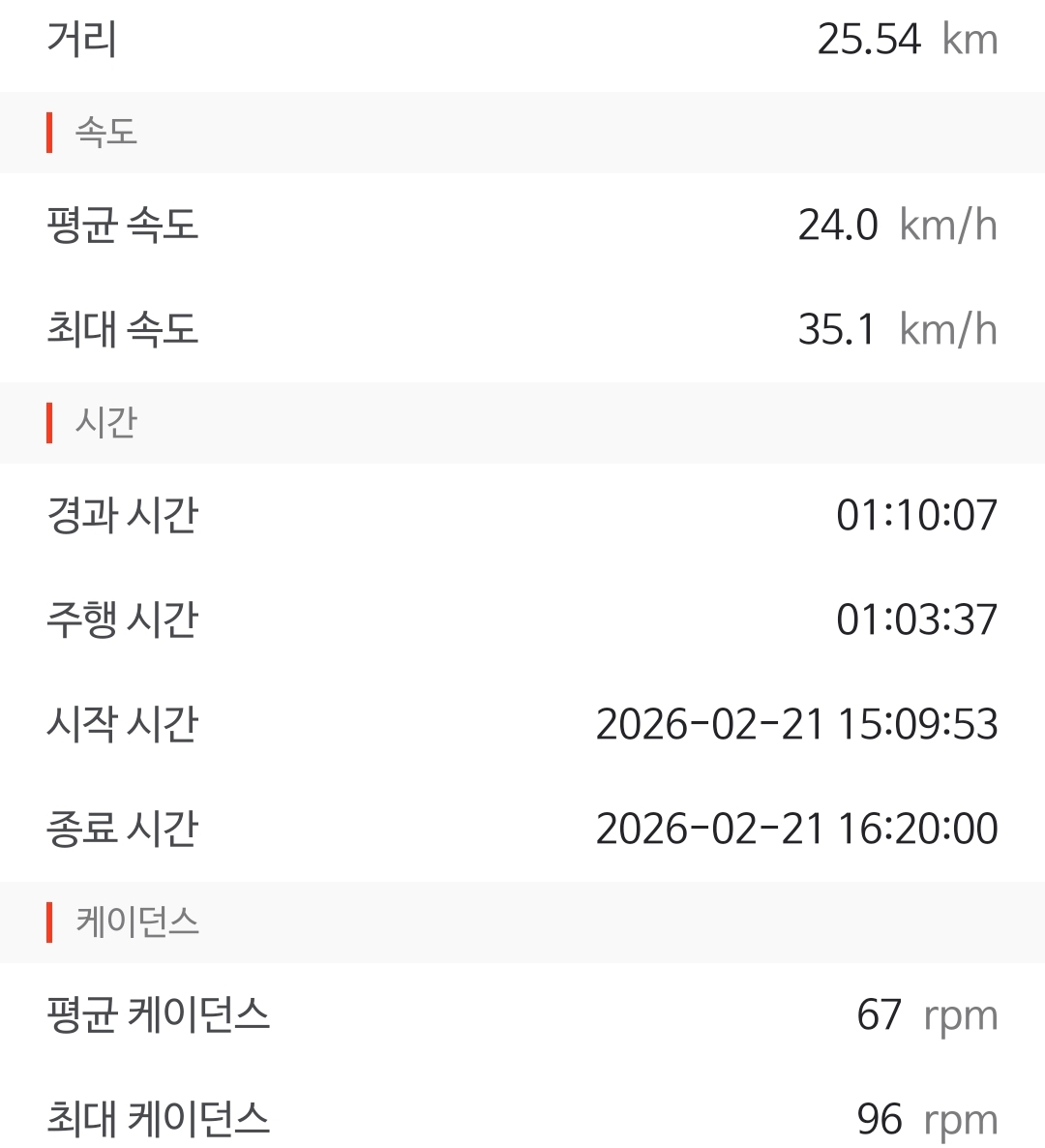Click the red bar beside 시간
1045x1148 pixels.
coord(47,422)
